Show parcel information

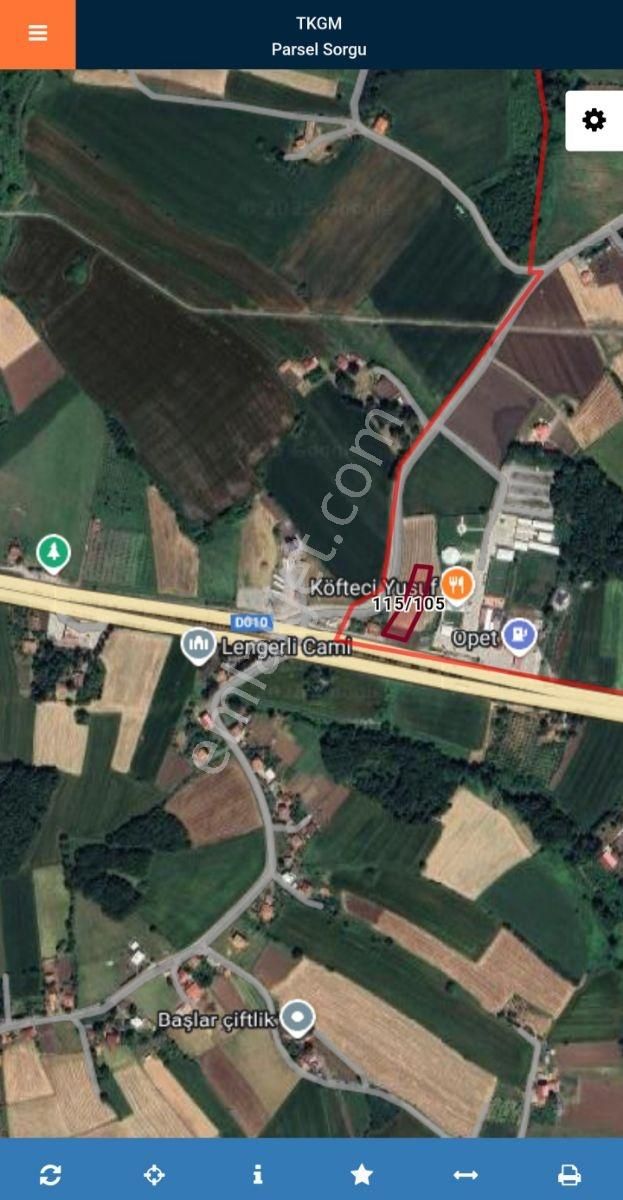(258, 1175)
